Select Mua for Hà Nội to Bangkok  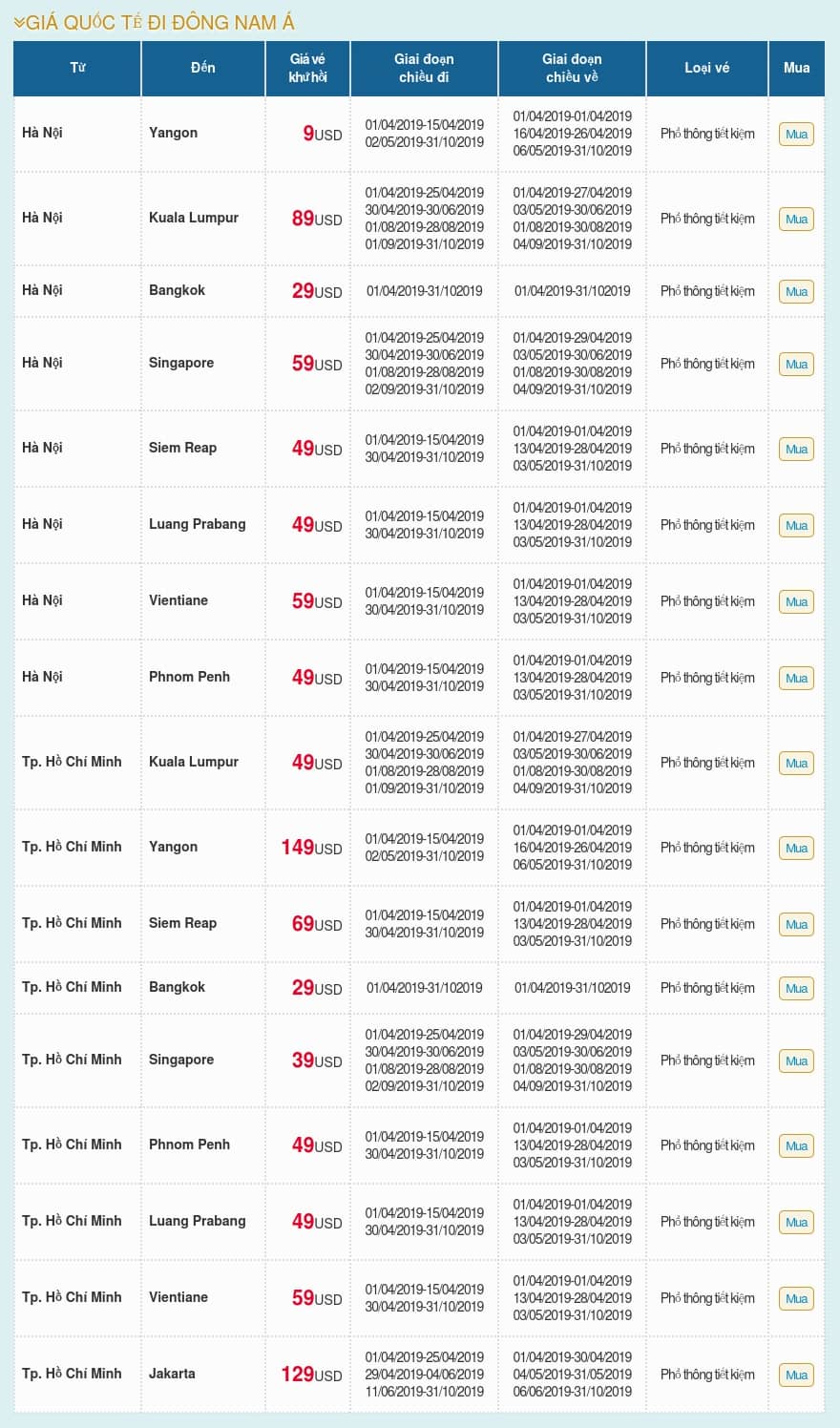(796, 292)
